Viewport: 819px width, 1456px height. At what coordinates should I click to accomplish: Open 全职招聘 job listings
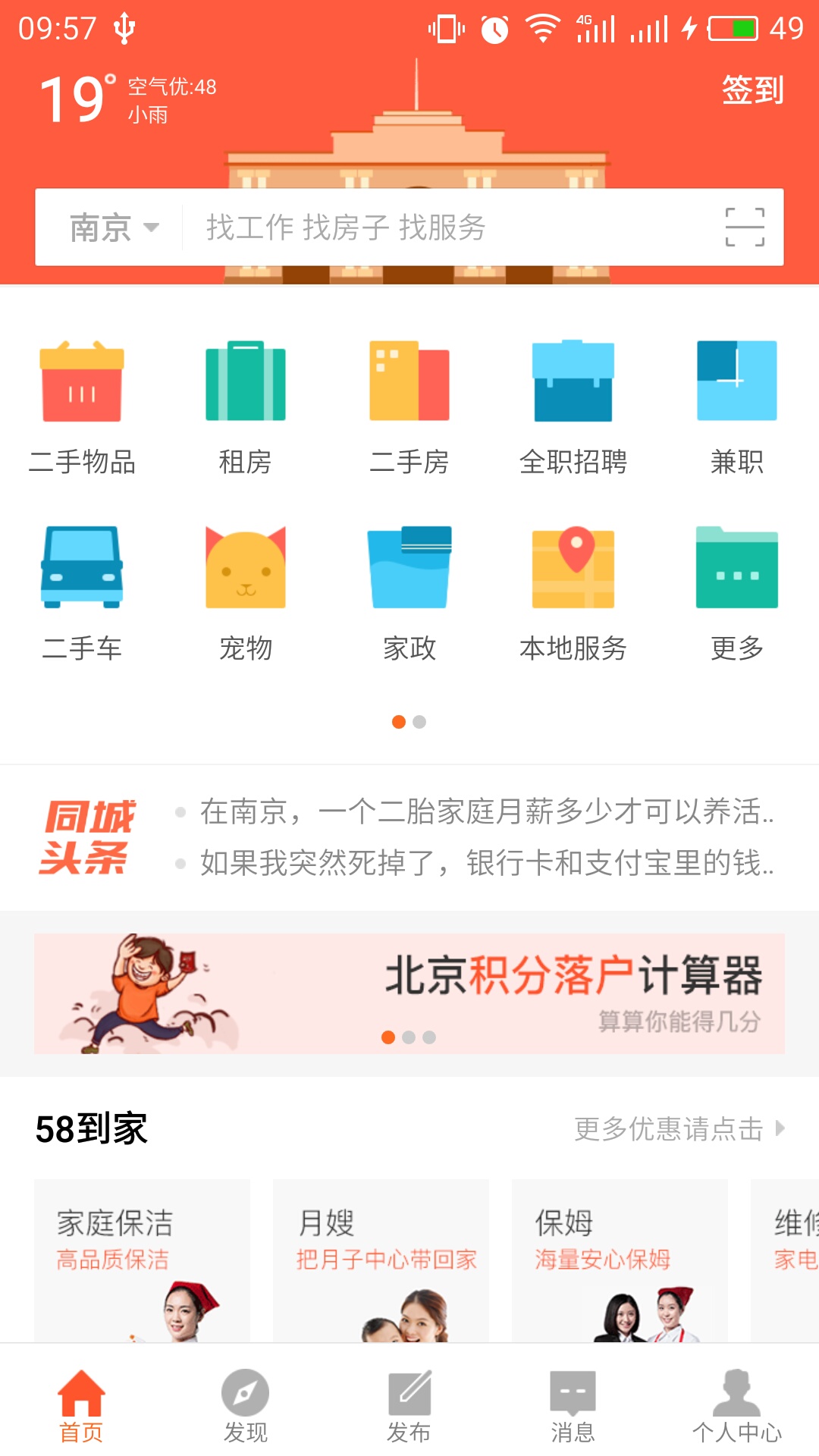click(x=573, y=407)
